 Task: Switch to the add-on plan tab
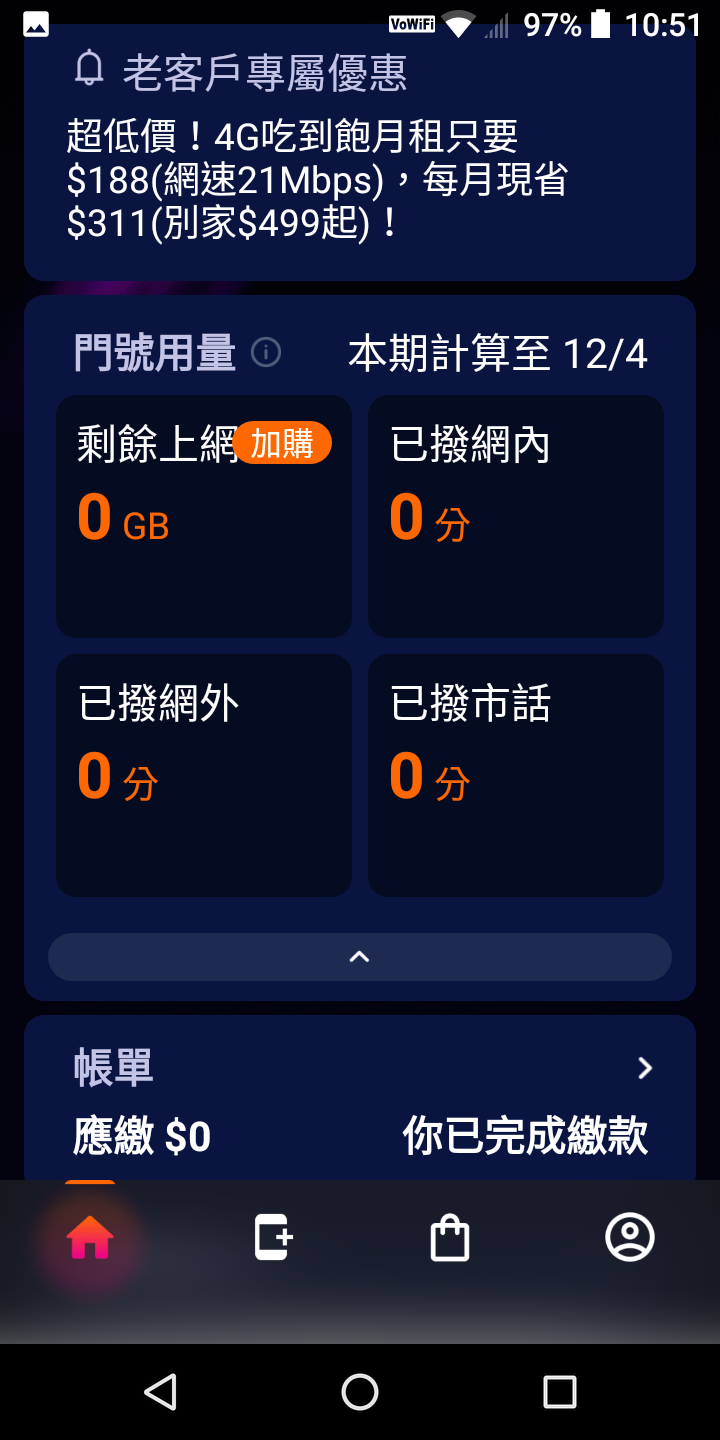[270, 1238]
